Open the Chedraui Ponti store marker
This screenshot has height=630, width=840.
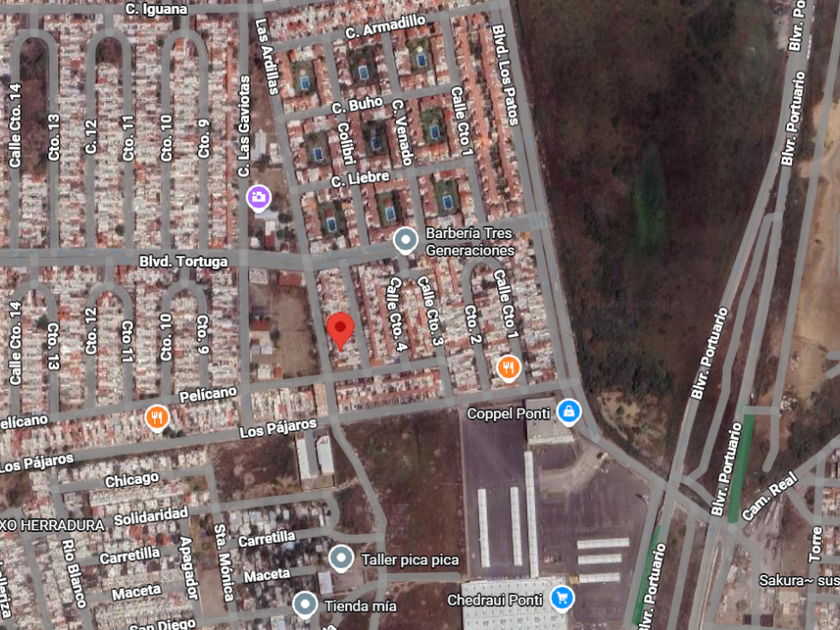pos(561,599)
